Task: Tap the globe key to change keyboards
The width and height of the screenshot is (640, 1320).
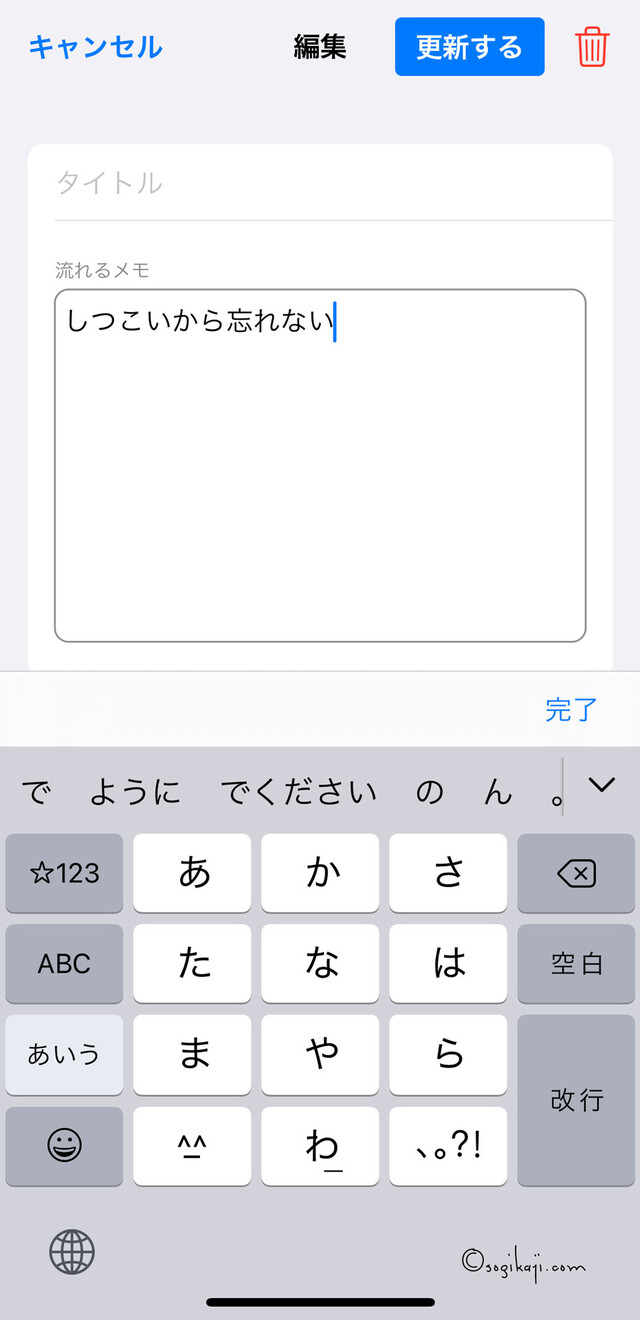Action: (72, 1251)
